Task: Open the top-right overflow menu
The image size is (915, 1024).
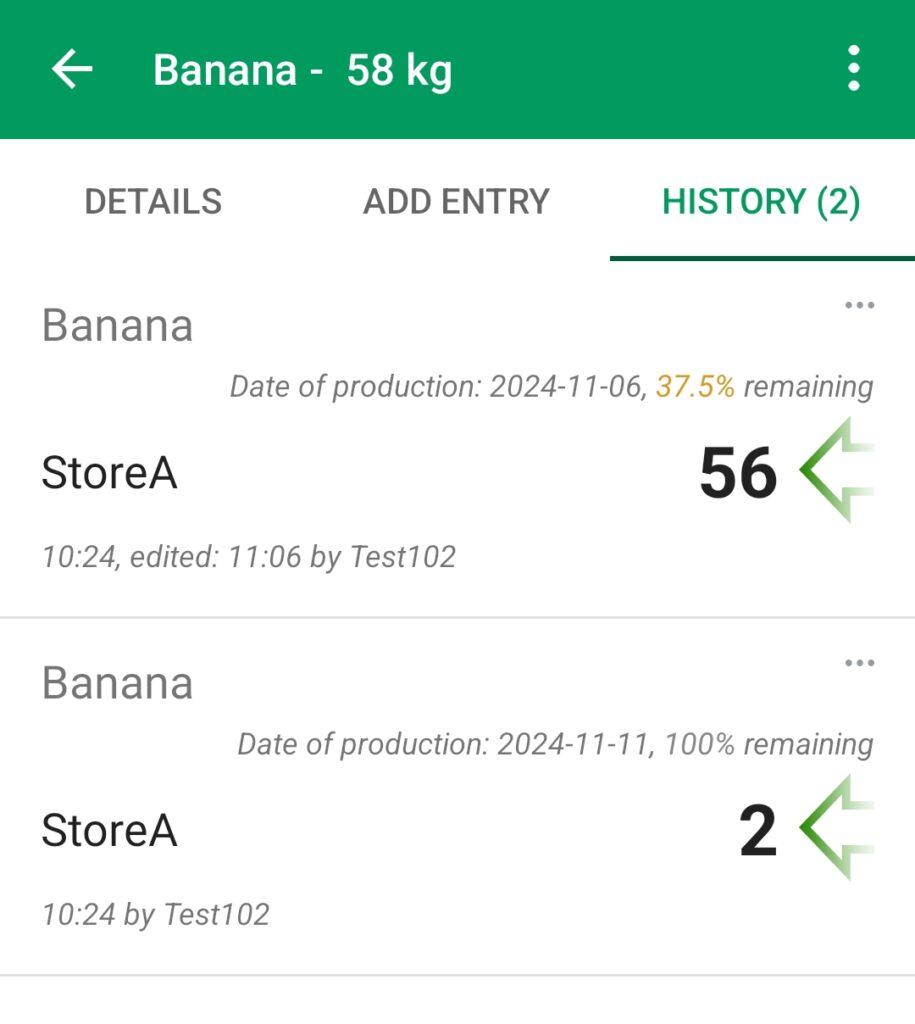Action: tap(854, 68)
